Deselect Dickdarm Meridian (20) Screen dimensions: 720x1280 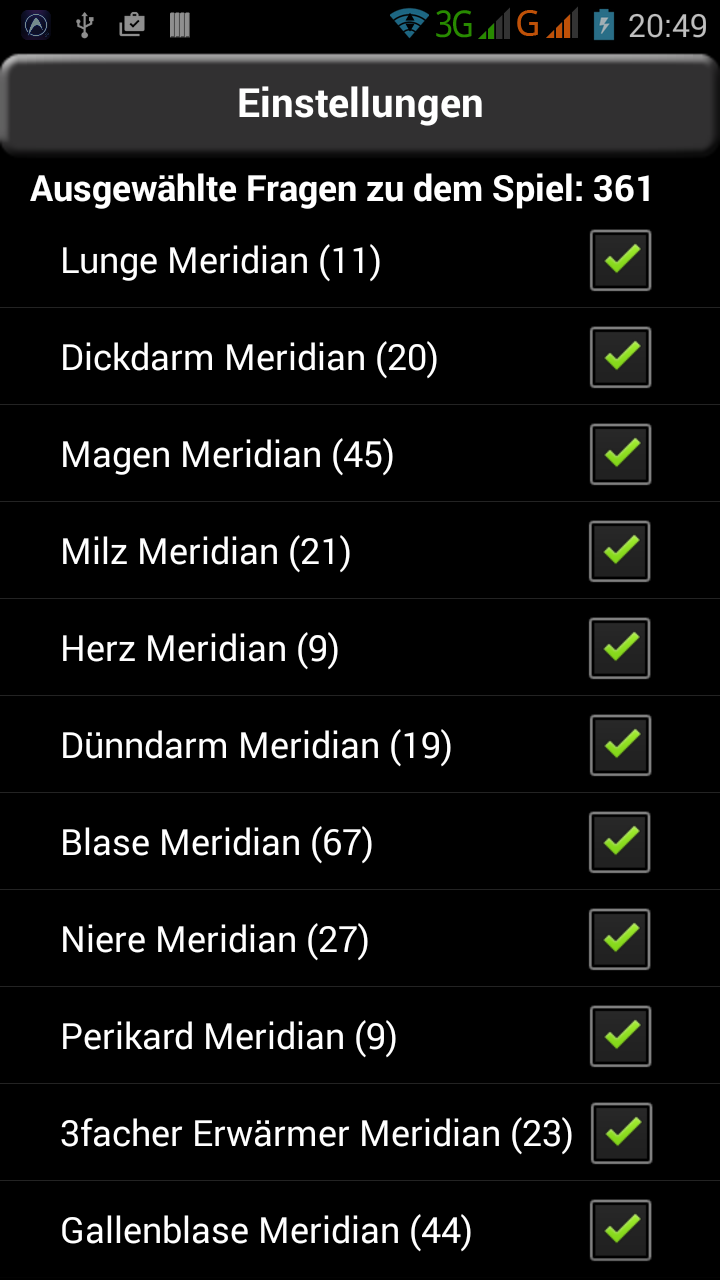click(x=620, y=357)
